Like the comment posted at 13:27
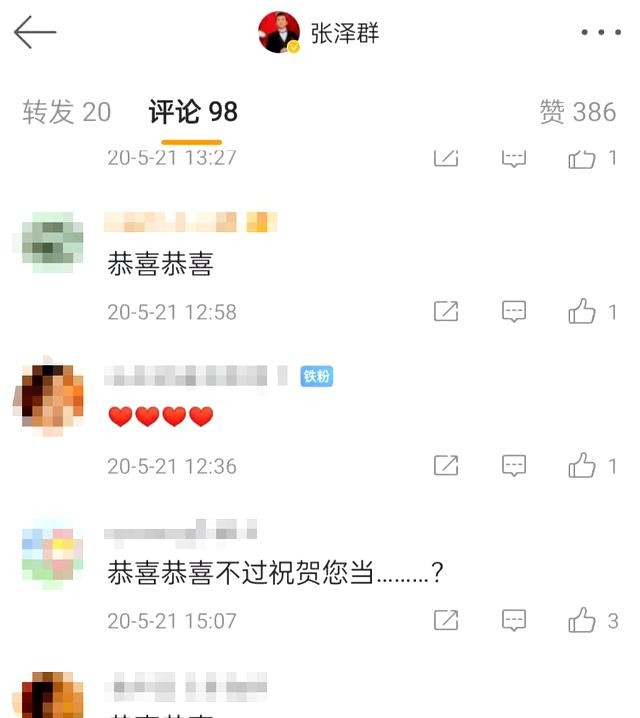The height and width of the screenshot is (718, 640). point(583,158)
